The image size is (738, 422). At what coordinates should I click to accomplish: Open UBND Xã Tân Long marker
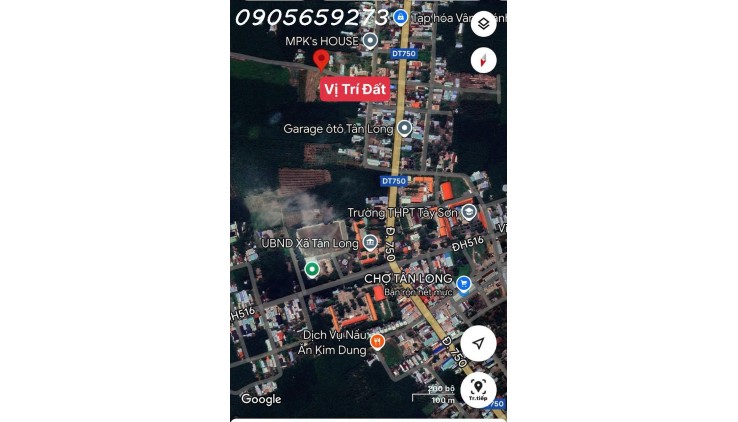click(x=370, y=243)
